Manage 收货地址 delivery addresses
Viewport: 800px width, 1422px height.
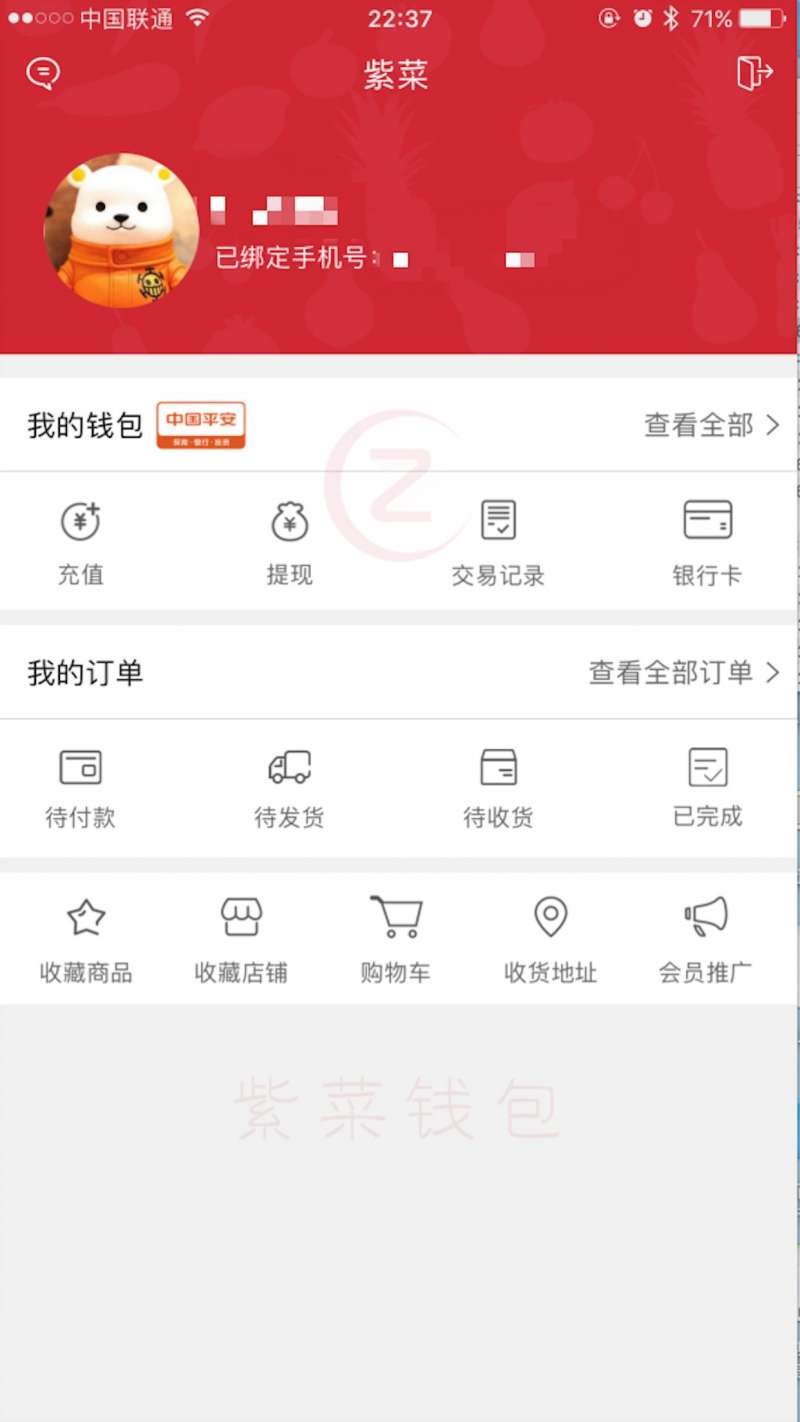551,941
